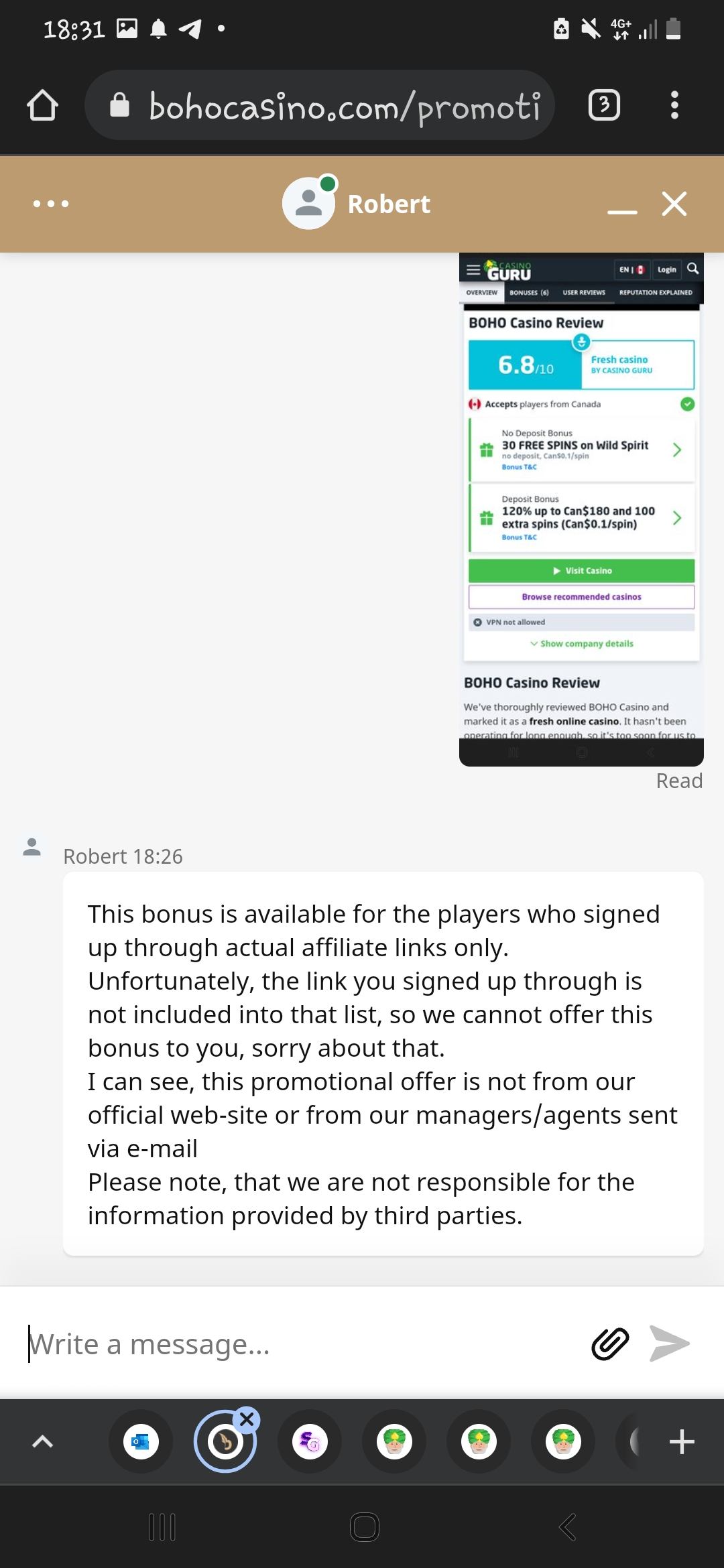Open the tab switcher showing 3 tabs
Viewport: 724px width, 1568px height.
[x=604, y=105]
